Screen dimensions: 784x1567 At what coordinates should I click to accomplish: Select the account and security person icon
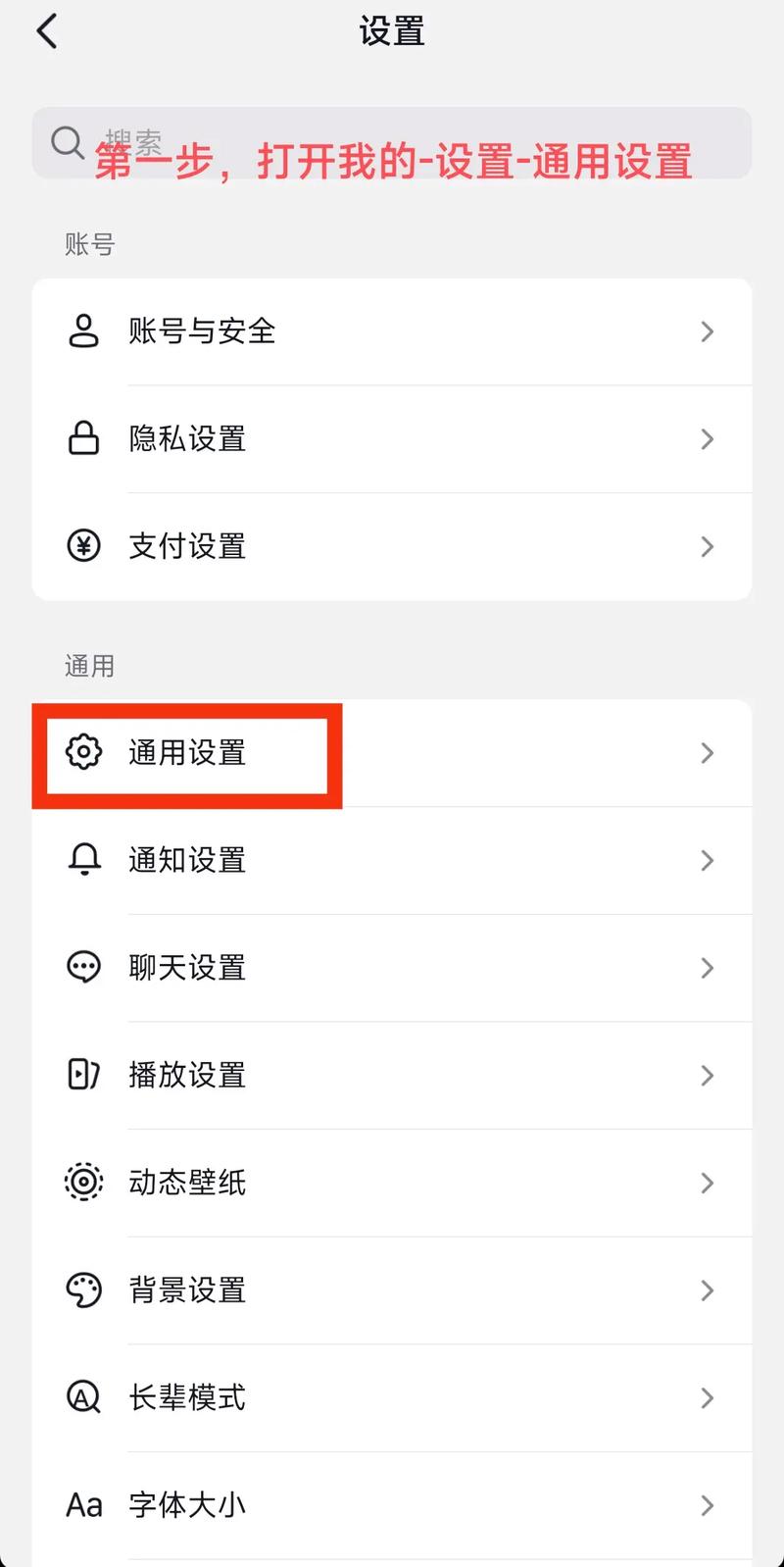point(83,331)
